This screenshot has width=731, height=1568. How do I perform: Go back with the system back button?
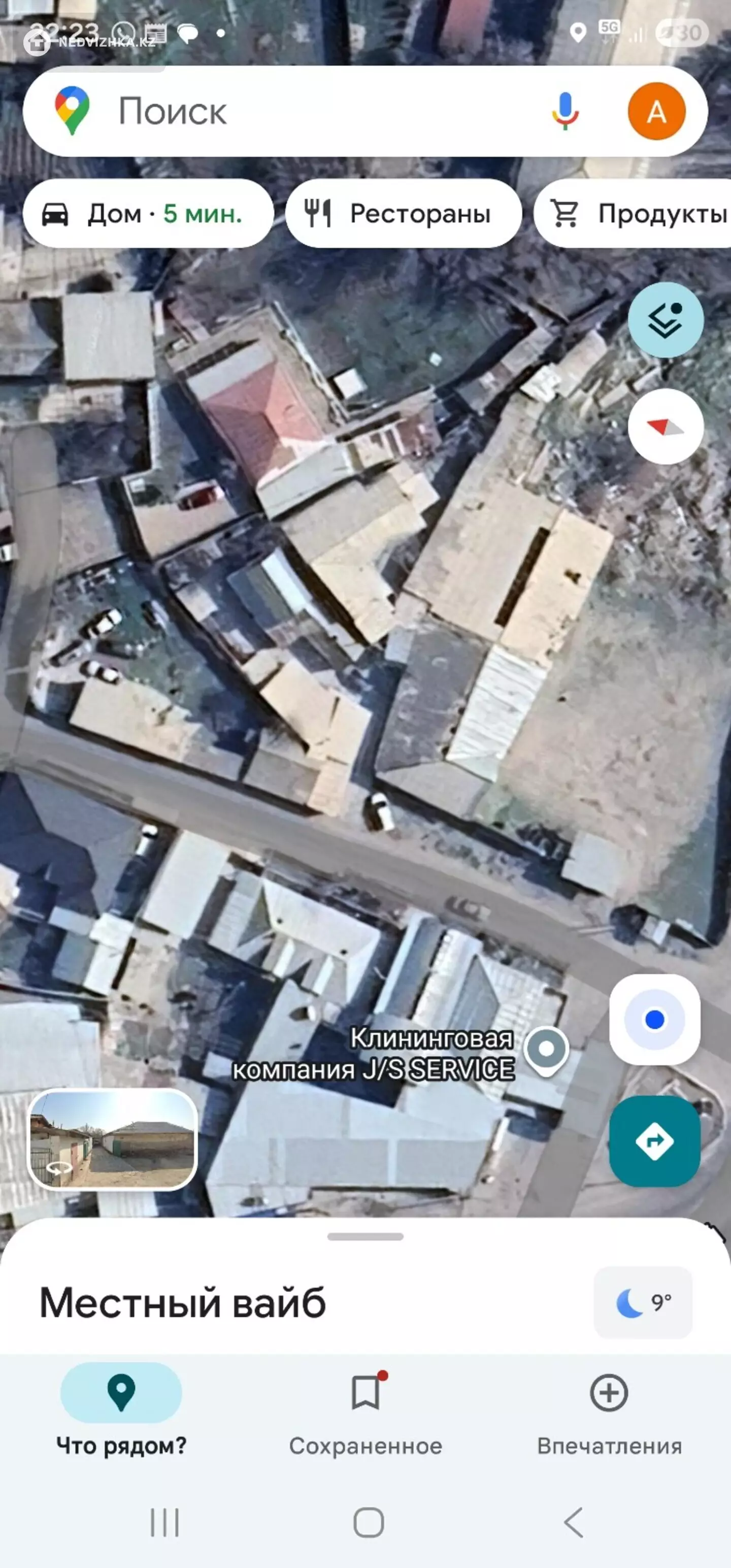573,1523
